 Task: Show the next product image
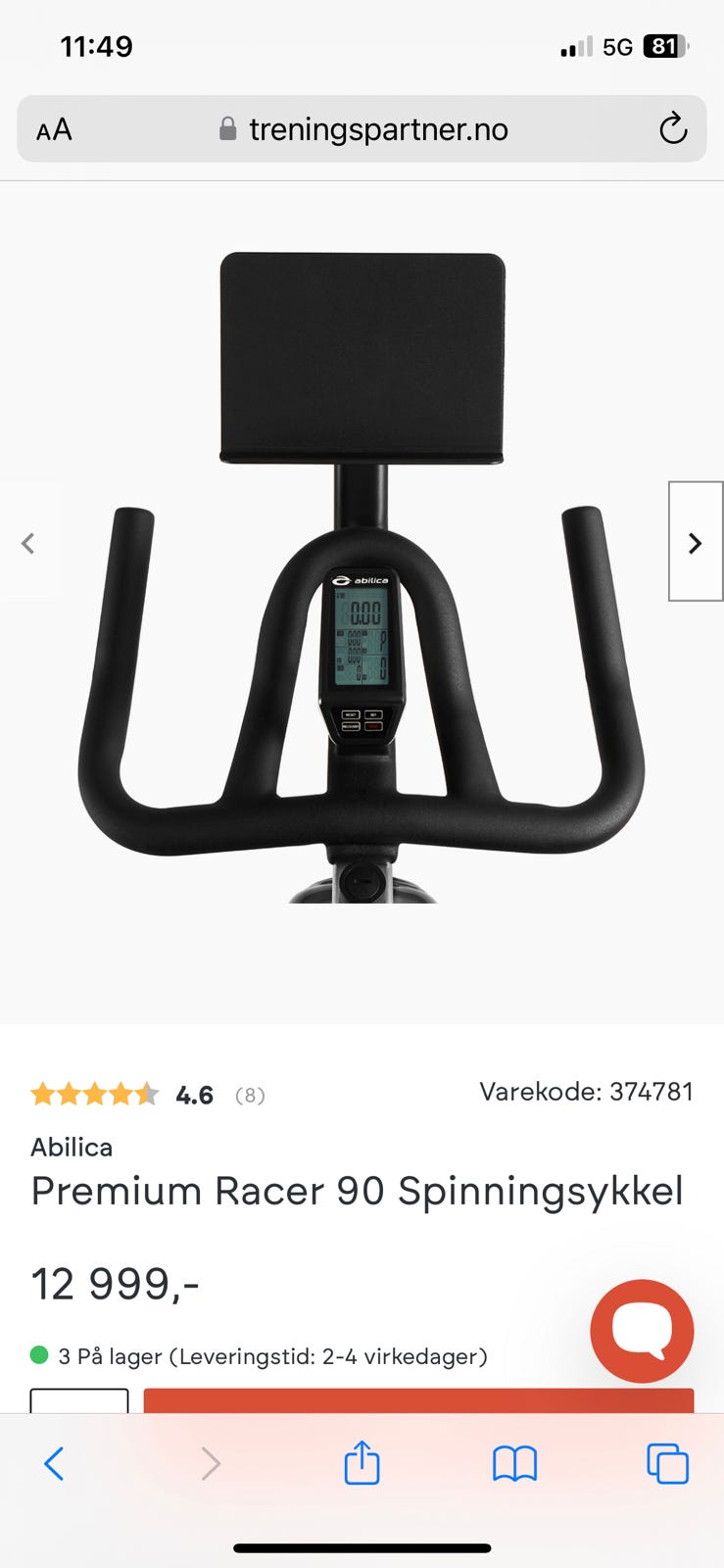coord(695,542)
